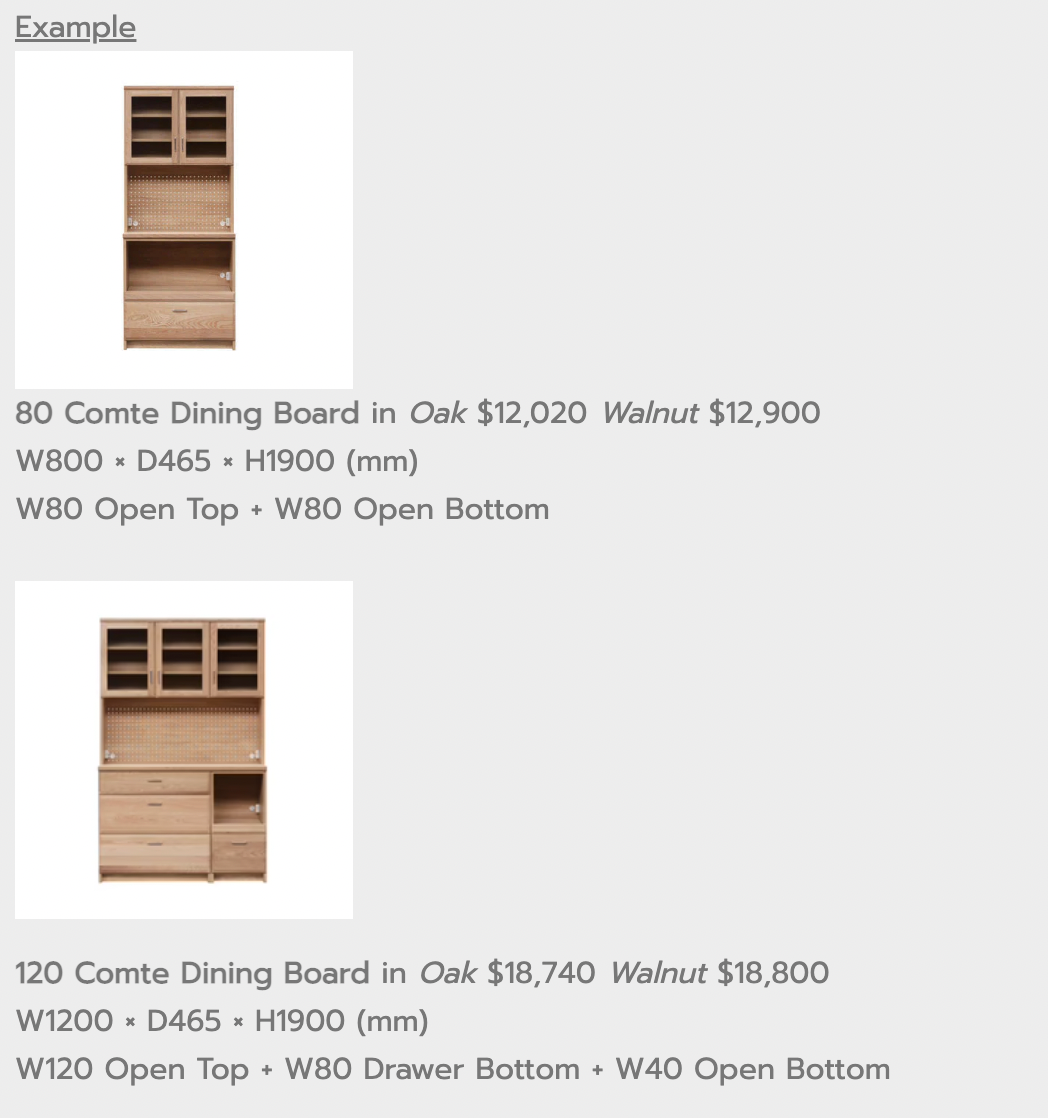View the 120 Comte Dining Board image
This screenshot has height=1118, width=1048.
(184, 750)
